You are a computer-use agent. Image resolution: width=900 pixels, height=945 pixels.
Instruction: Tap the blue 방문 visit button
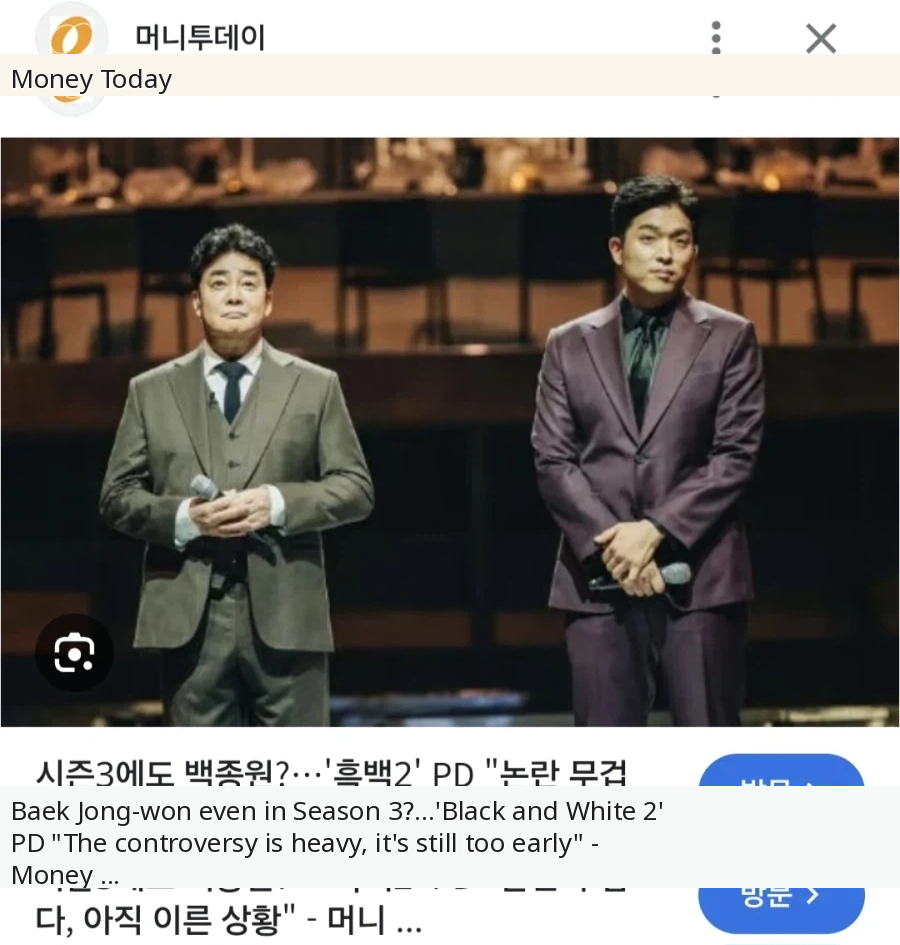click(780, 894)
